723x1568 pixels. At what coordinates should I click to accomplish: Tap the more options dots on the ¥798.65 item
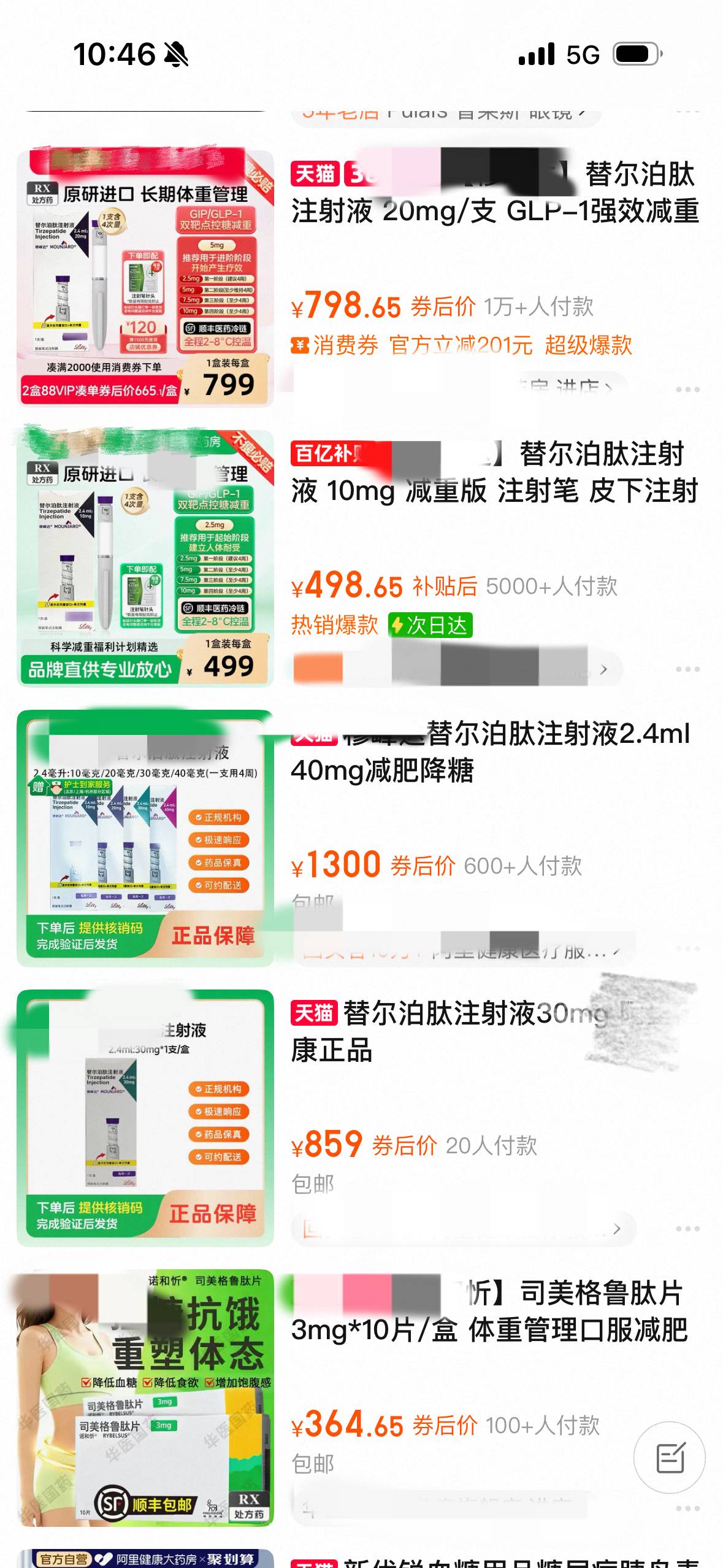click(x=687, y=390)
